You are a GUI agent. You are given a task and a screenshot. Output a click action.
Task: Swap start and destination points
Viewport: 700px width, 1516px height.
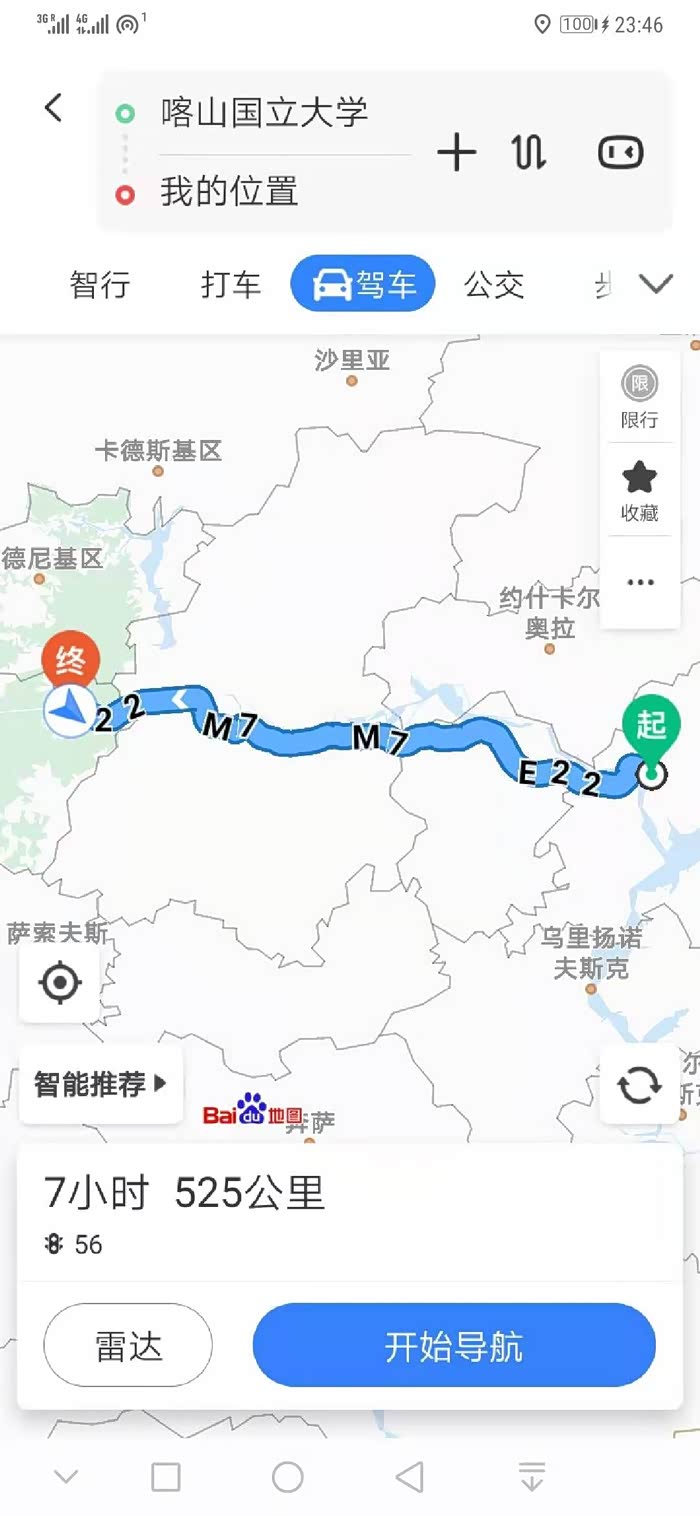528,153
